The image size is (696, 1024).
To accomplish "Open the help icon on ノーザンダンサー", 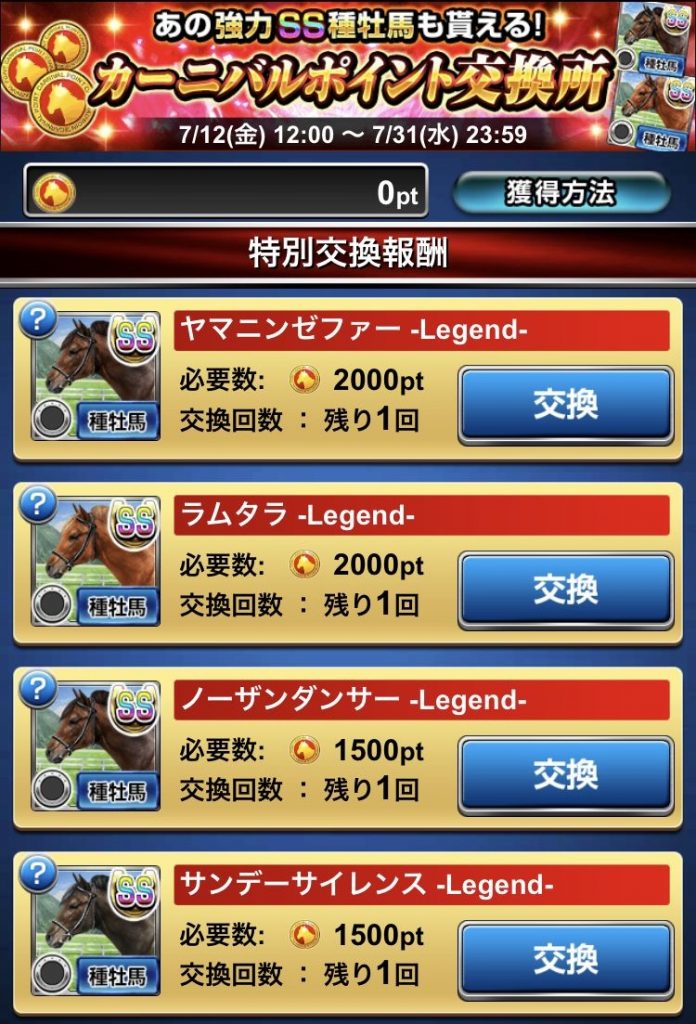I will click(x=38, y=689).
